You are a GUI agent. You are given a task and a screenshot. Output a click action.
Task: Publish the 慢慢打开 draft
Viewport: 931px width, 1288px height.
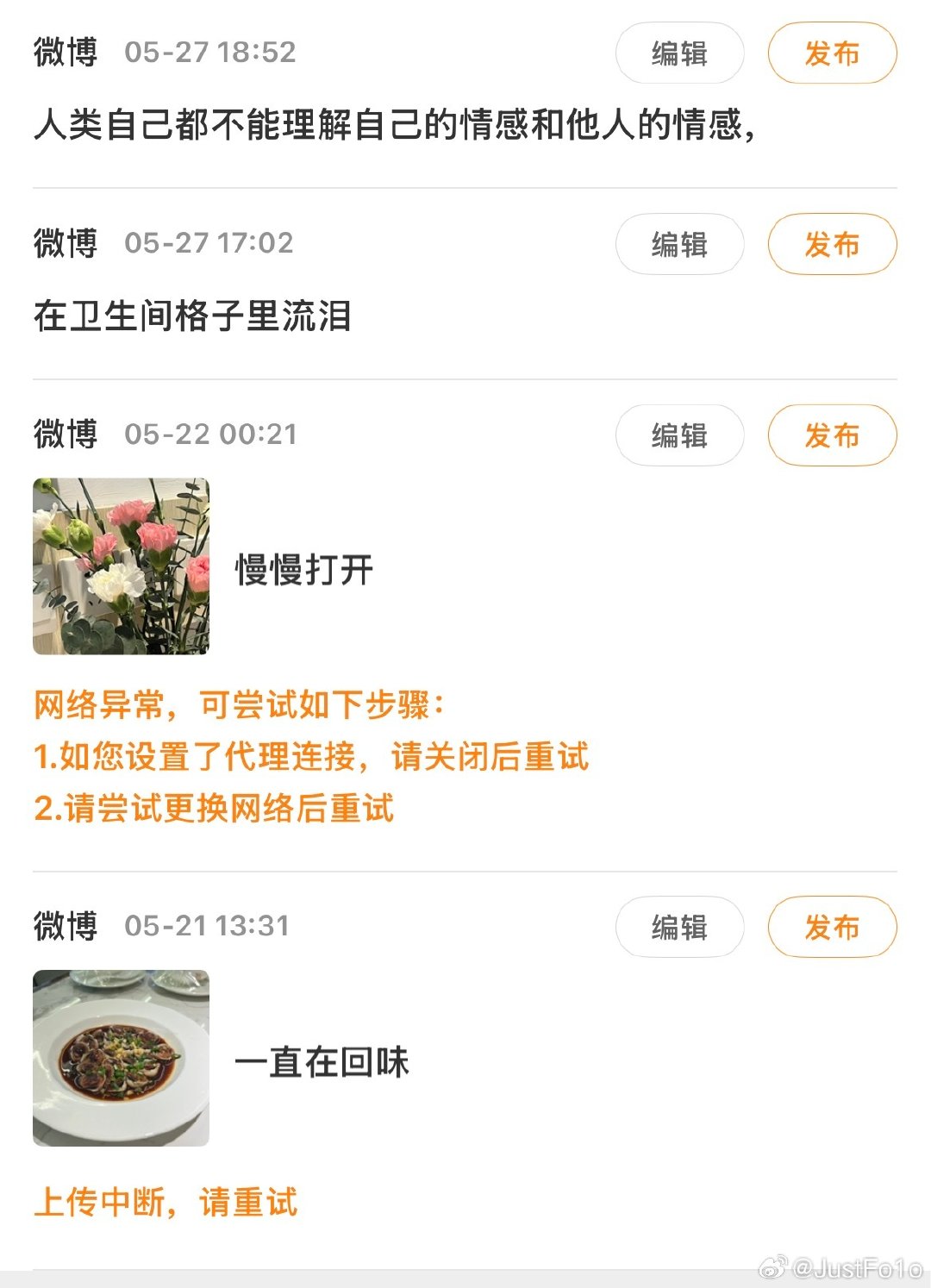pyautogui.click(x=832, y=435)
